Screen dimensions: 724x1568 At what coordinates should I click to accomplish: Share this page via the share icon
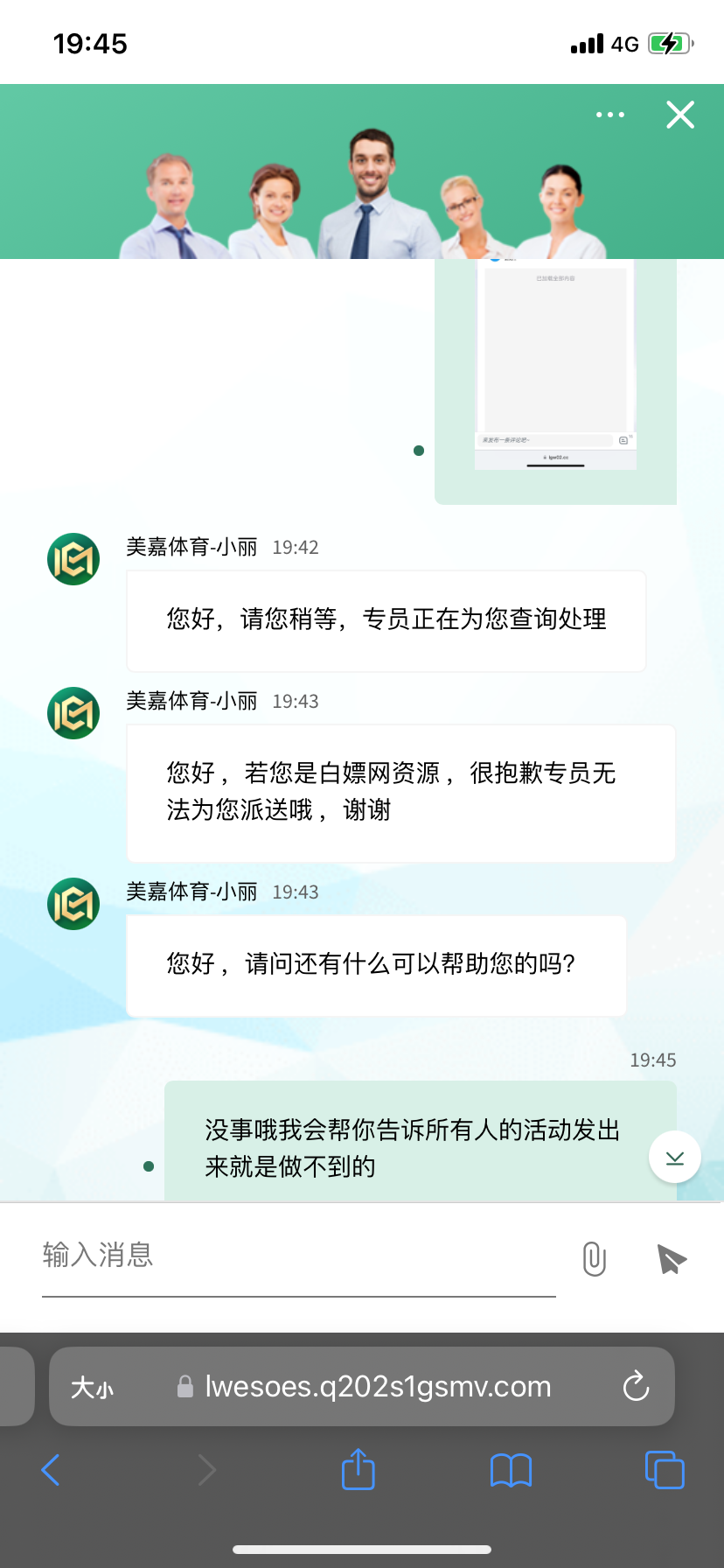point(358,1470)
